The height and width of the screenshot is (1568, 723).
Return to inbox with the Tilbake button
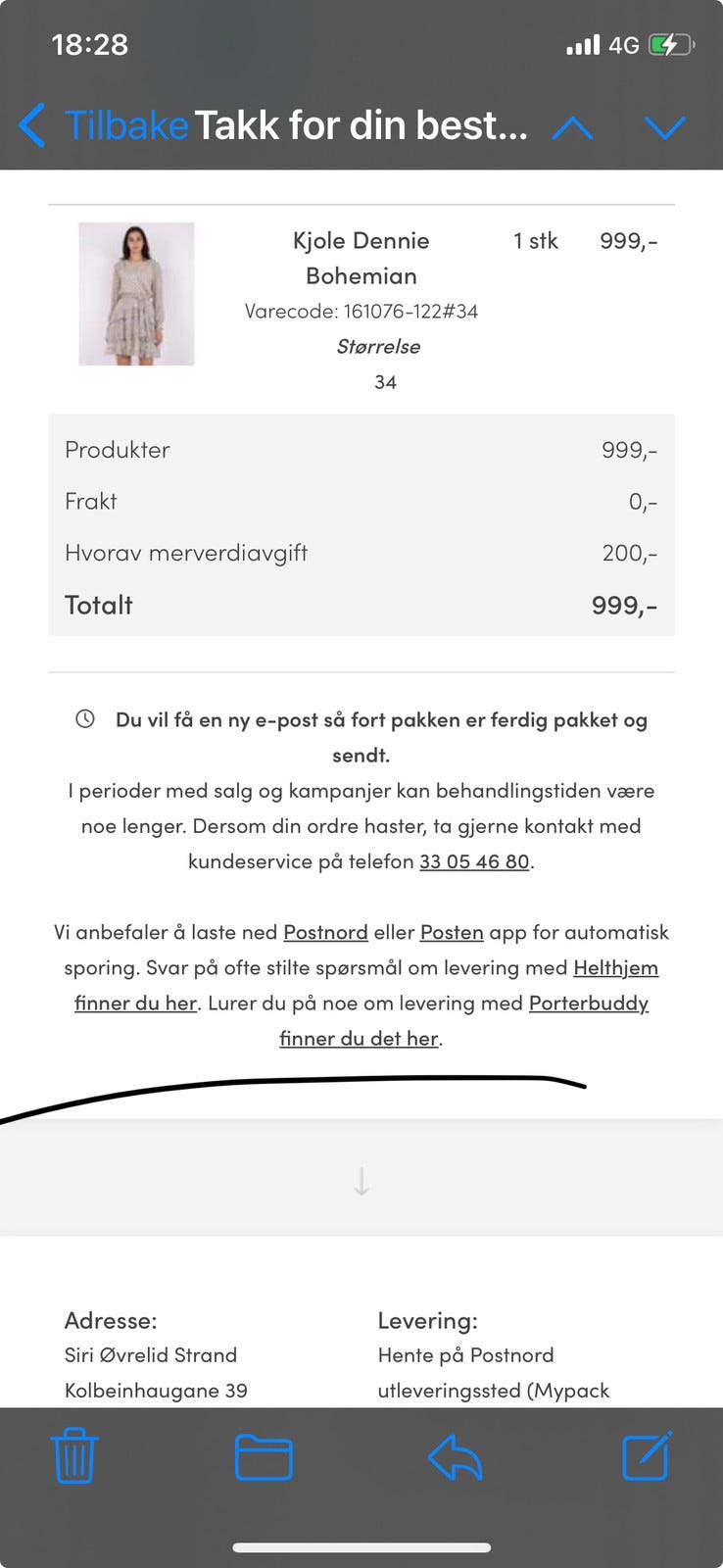124,125
